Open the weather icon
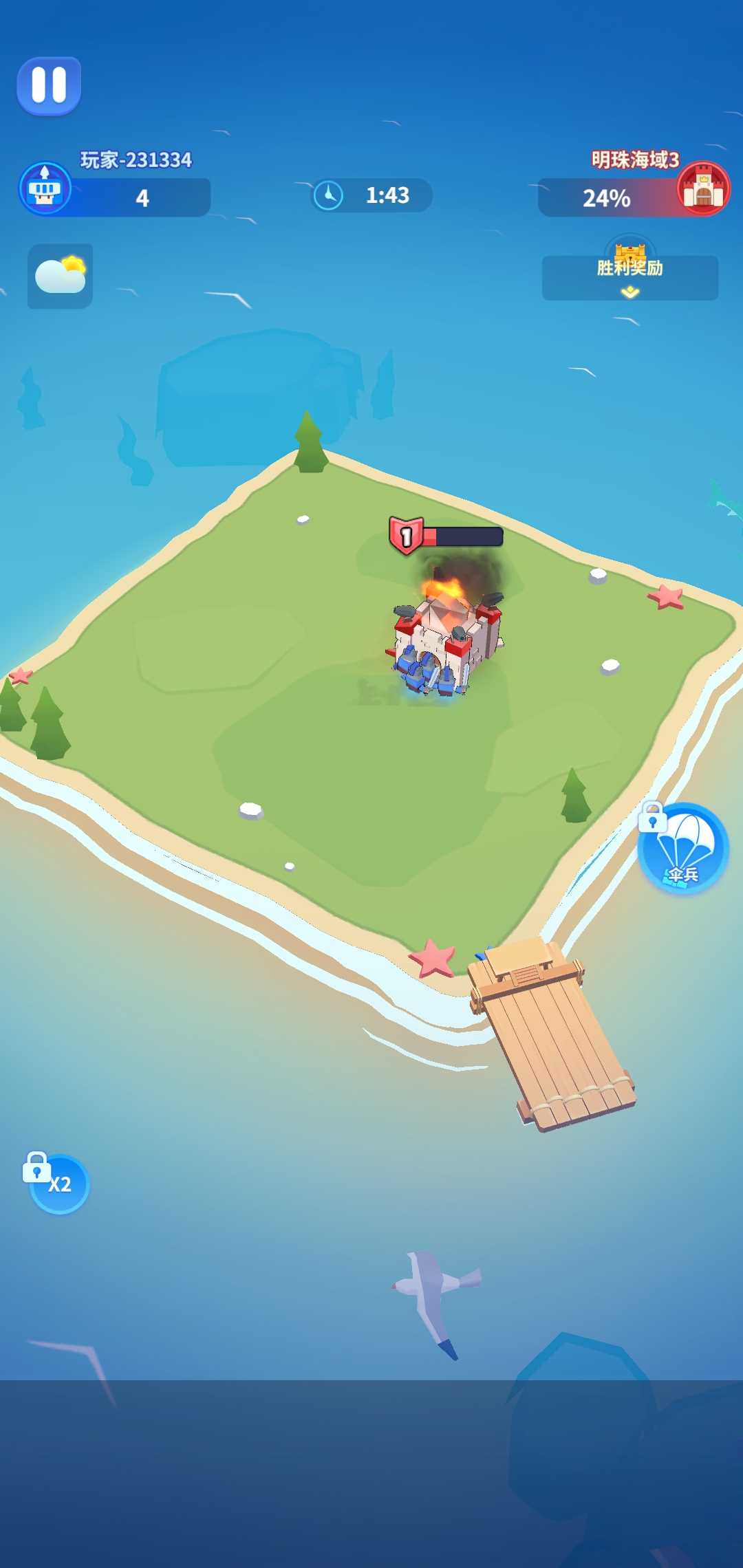The image size is (743, 1568). click(60, 276)
